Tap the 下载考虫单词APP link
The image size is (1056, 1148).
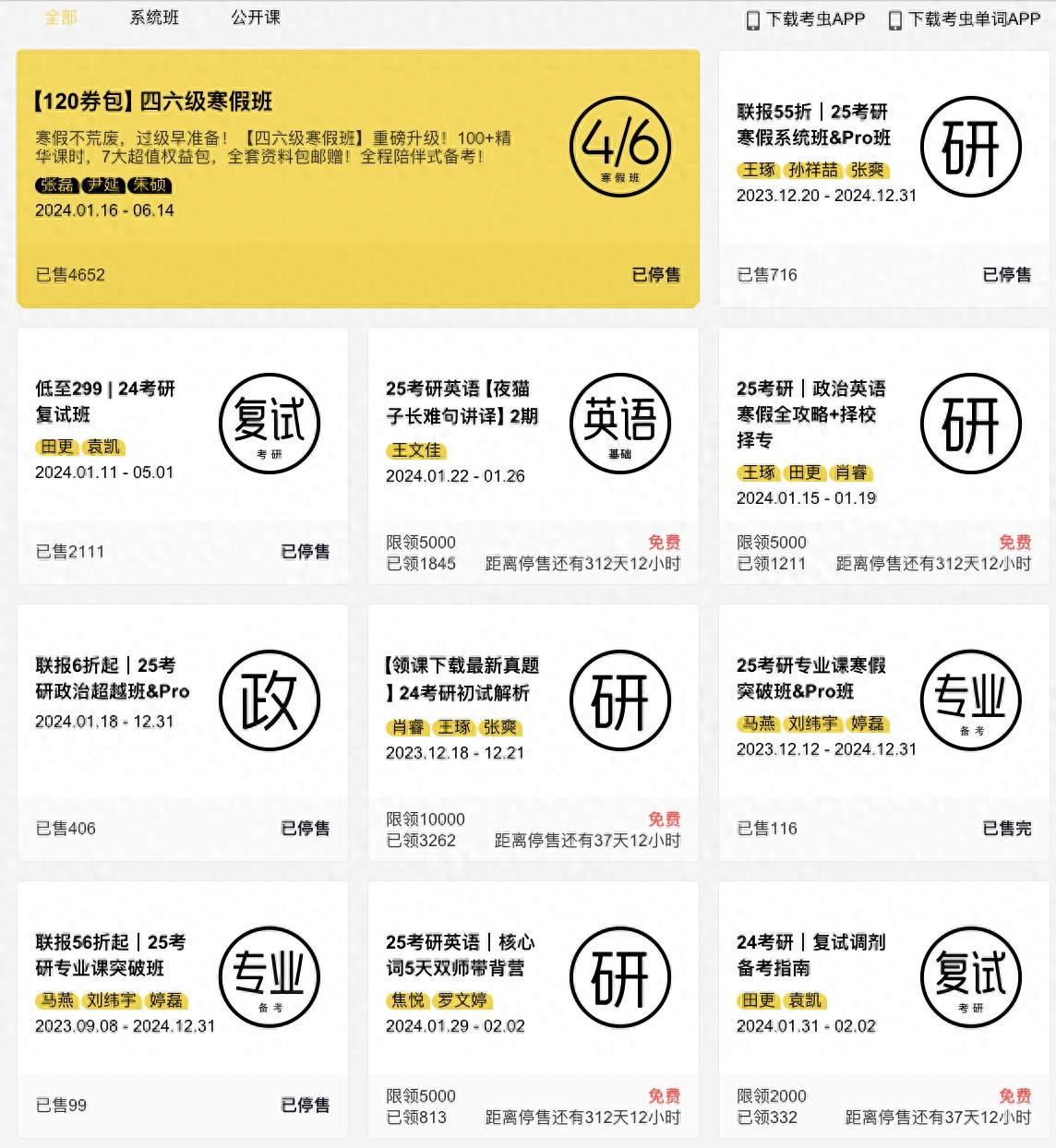click(x=964, y=19)
